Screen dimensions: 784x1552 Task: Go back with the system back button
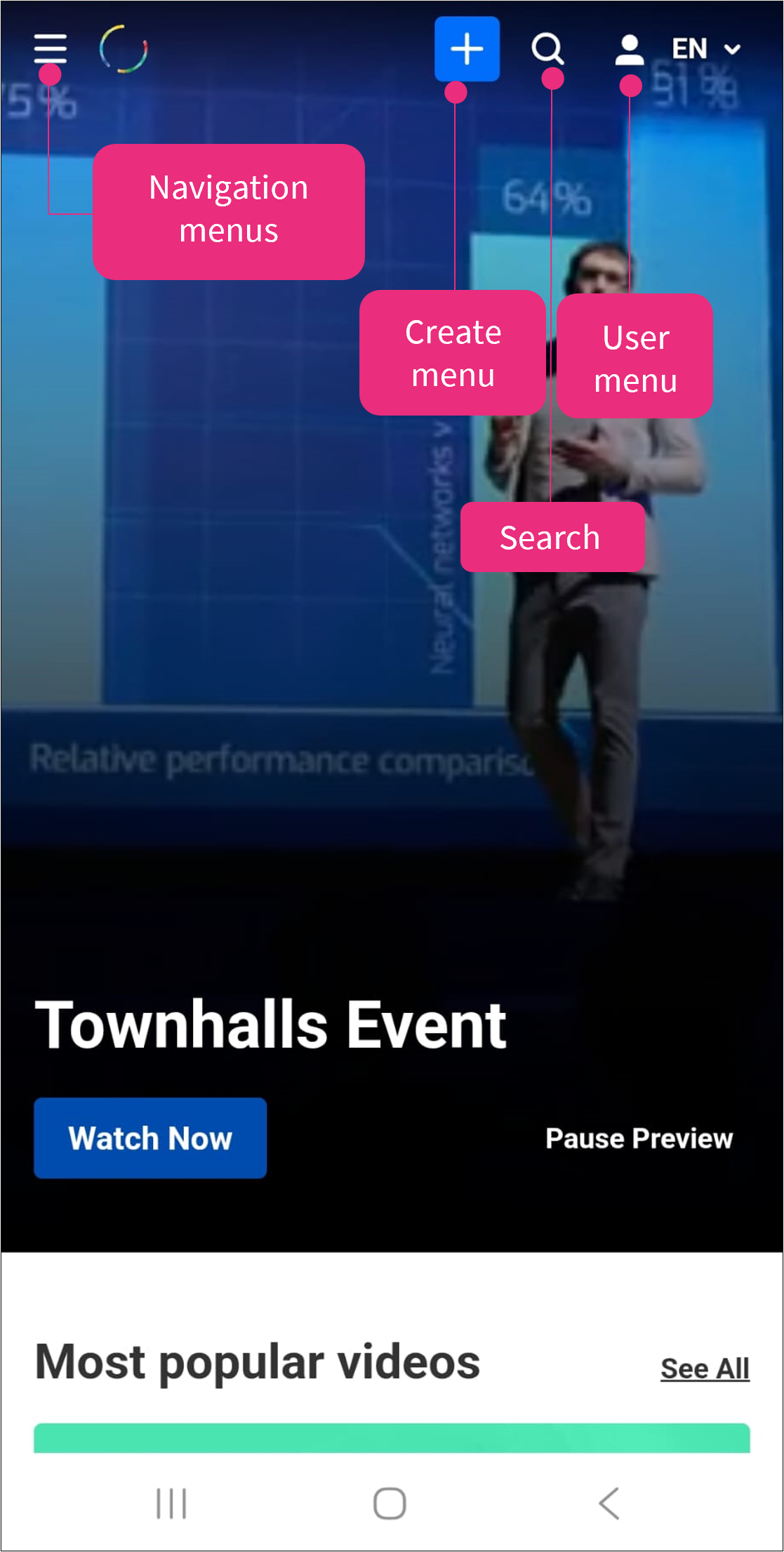[x=609, y=1504]
